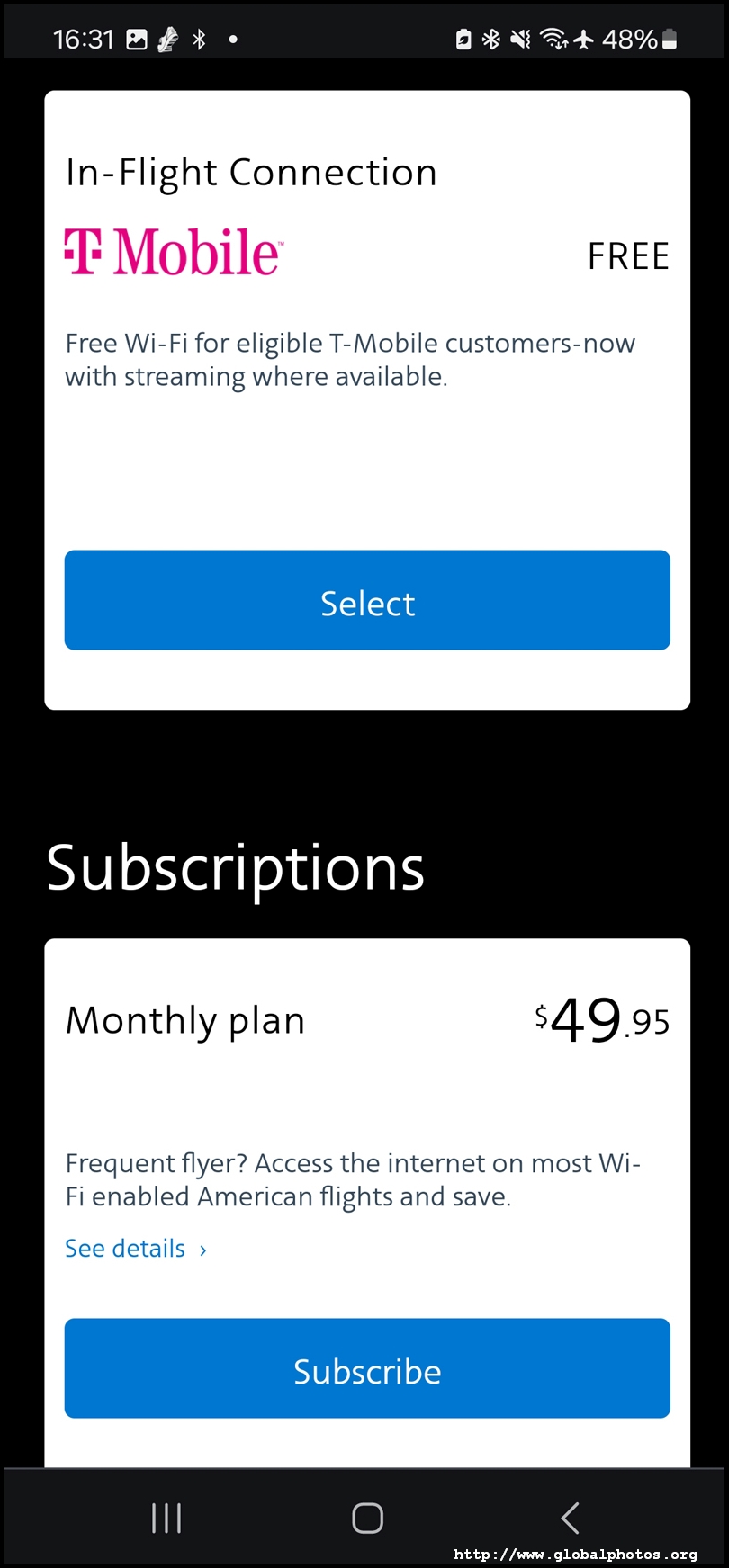Subscribe to the Monthly plan
This screenshot has height=1568, width=729.
click(367, 1368)
